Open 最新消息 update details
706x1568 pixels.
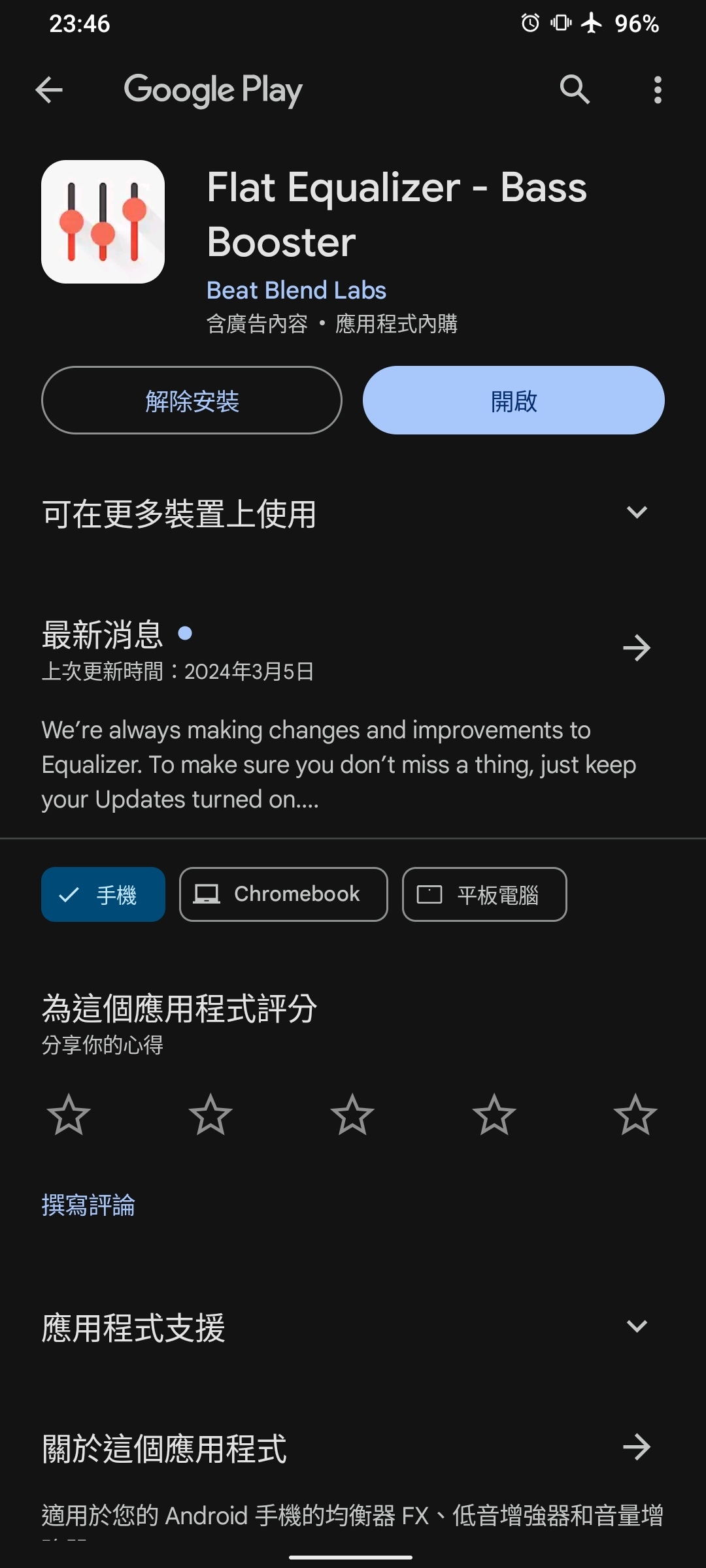(636, 648)
